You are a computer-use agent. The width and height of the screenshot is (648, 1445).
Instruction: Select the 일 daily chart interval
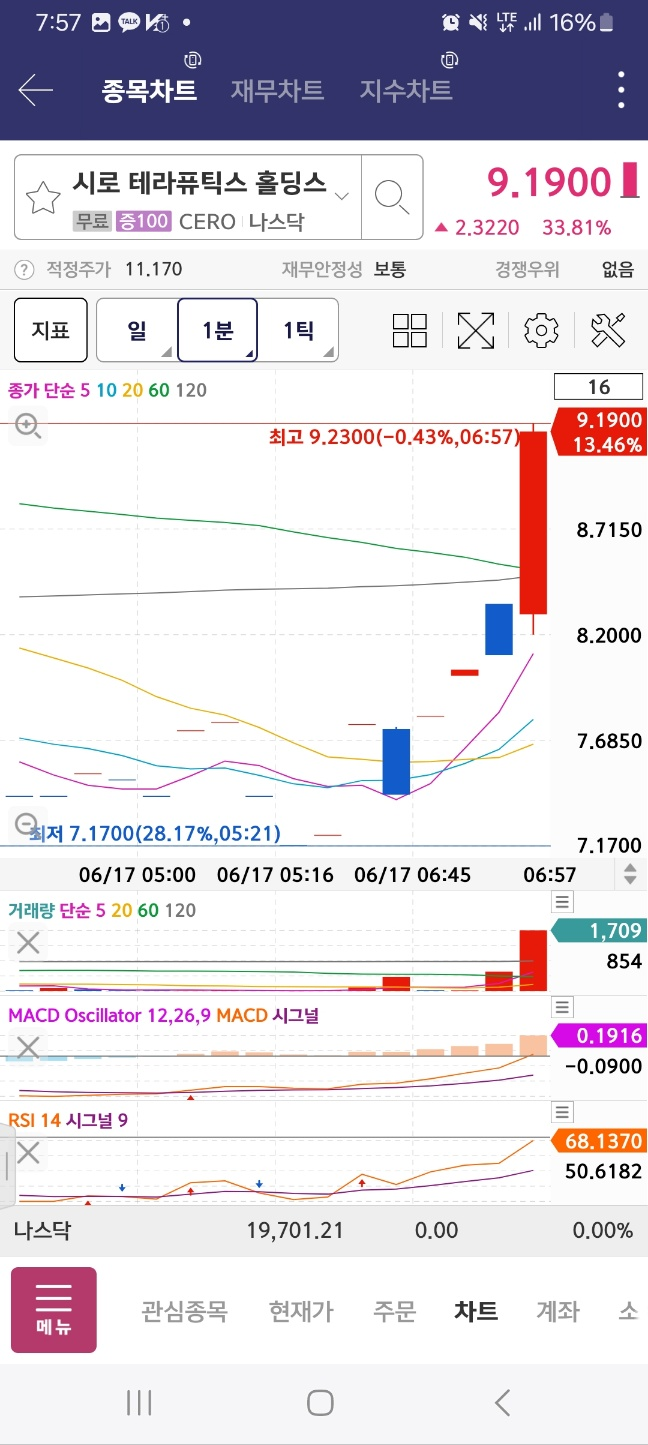137,330
